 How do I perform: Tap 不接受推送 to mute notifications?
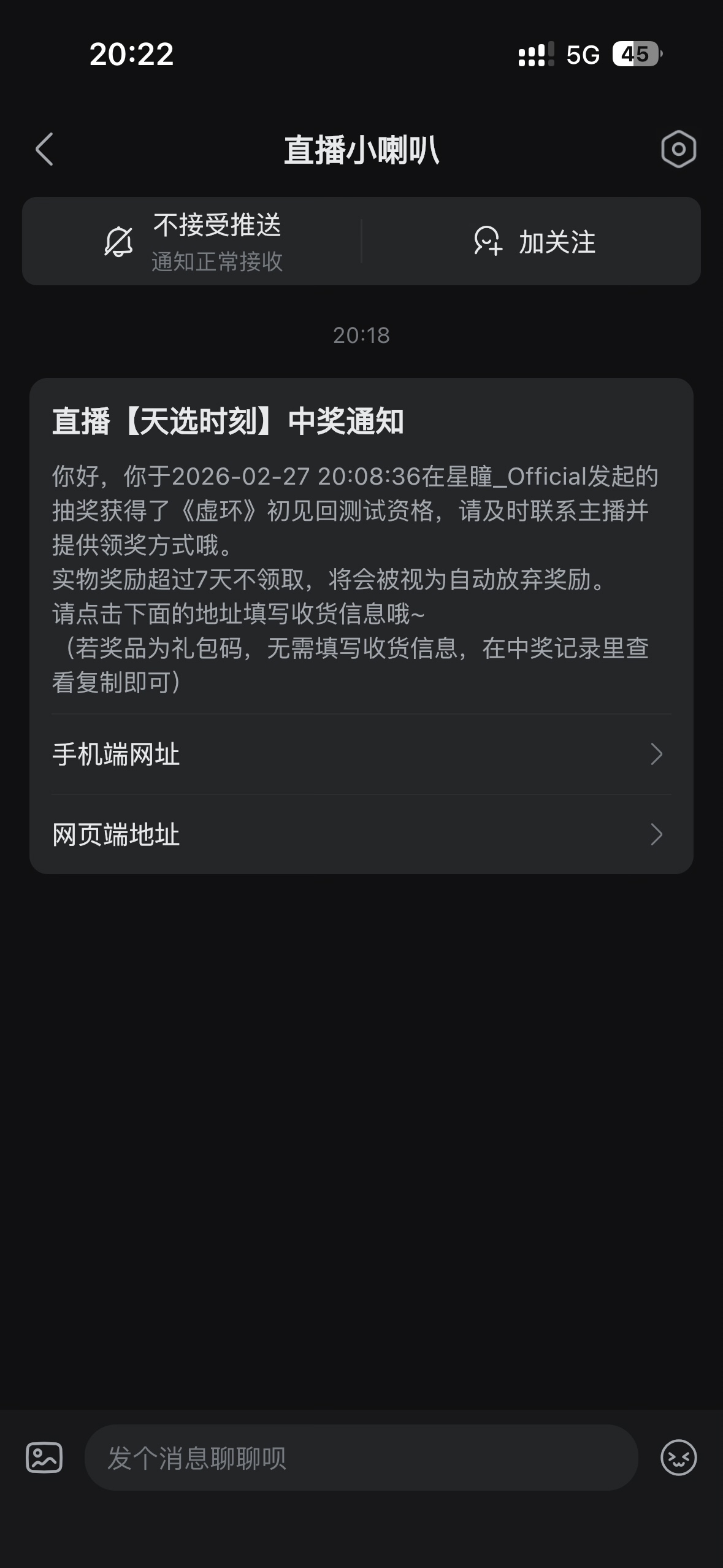pos(193,241)
